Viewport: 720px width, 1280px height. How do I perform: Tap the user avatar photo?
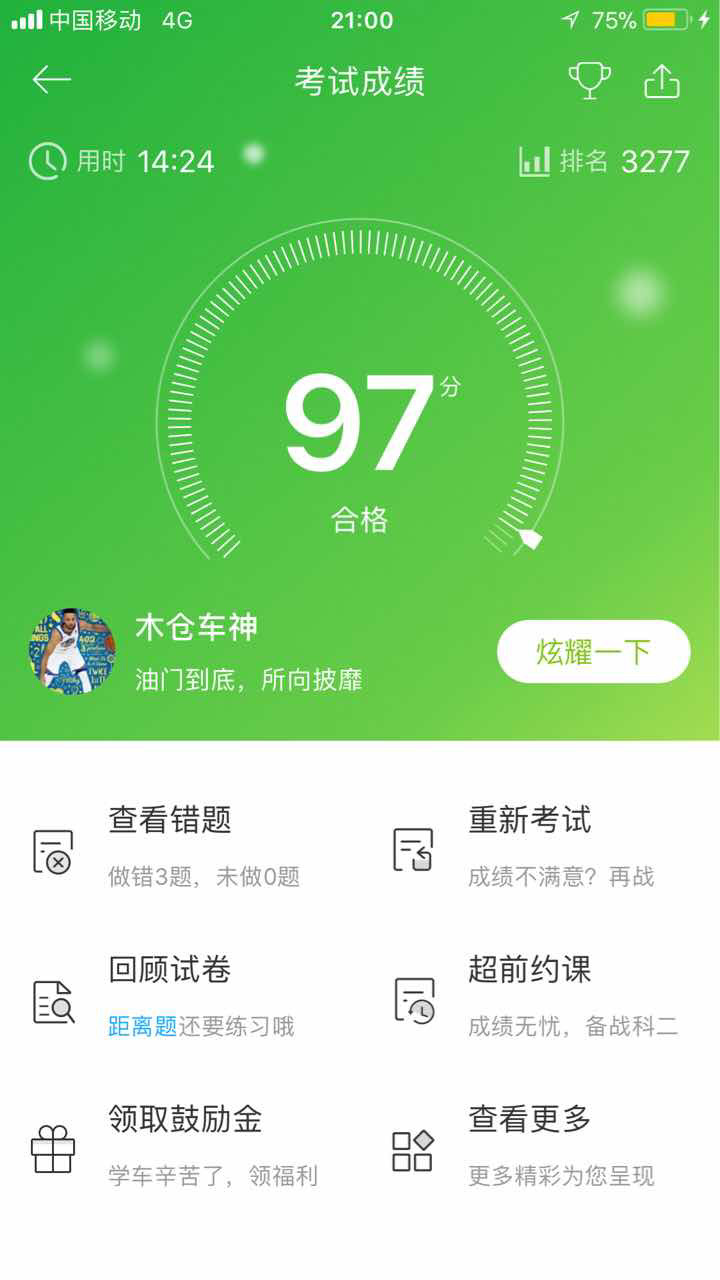pos(72,651)
